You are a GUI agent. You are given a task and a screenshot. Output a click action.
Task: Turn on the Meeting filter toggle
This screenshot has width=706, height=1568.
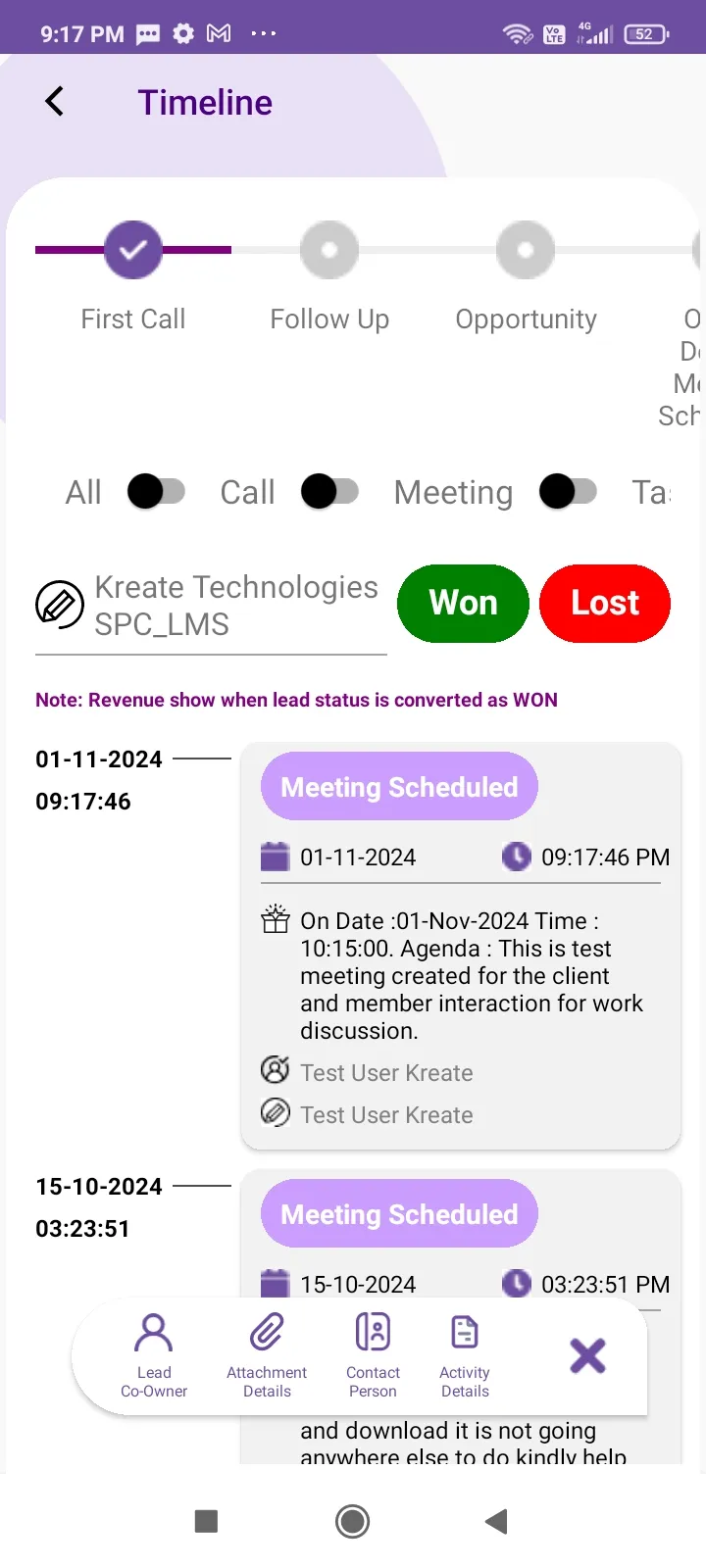click(569, 492)
